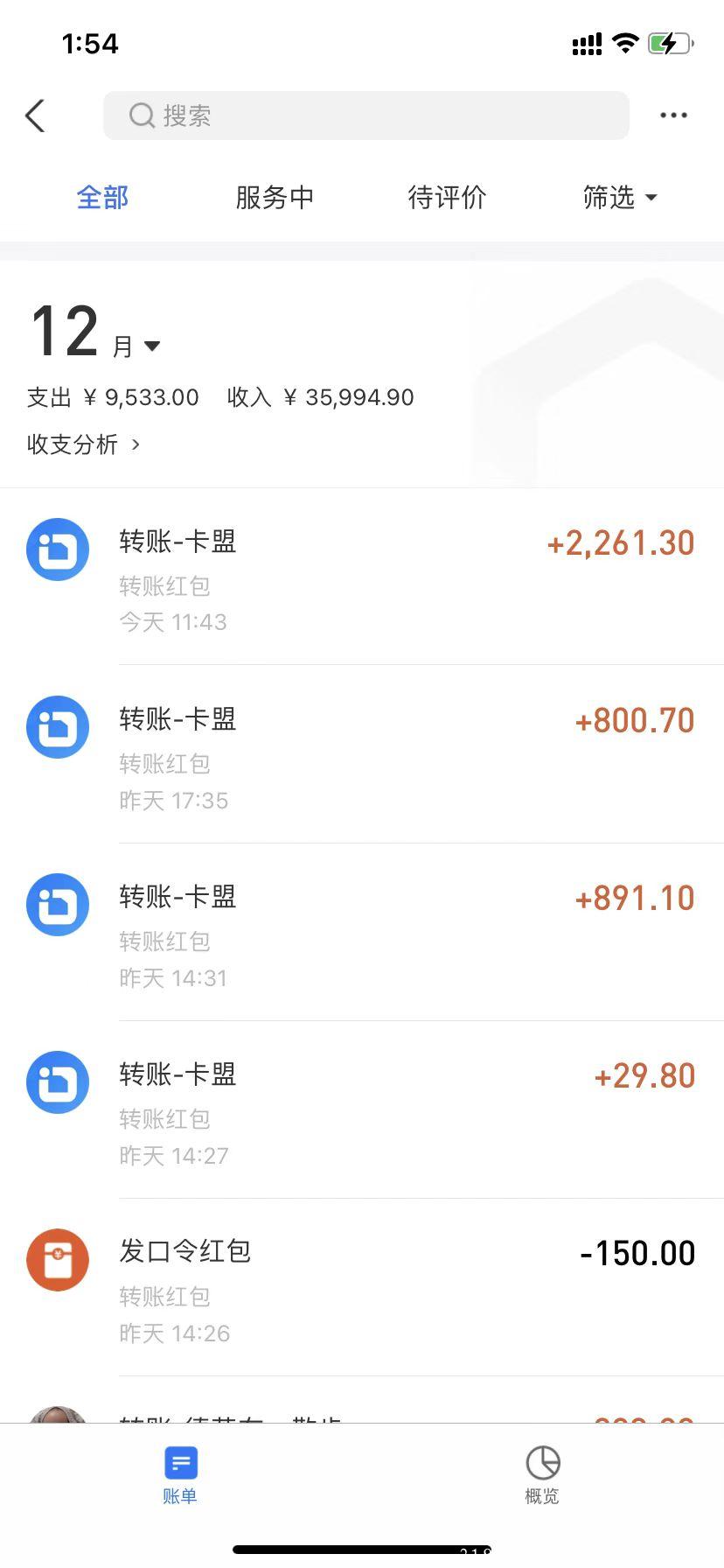Open the first 转账-卡盟 transfer icon
The height and width of the screenshot is (1568, 724).
58,549
